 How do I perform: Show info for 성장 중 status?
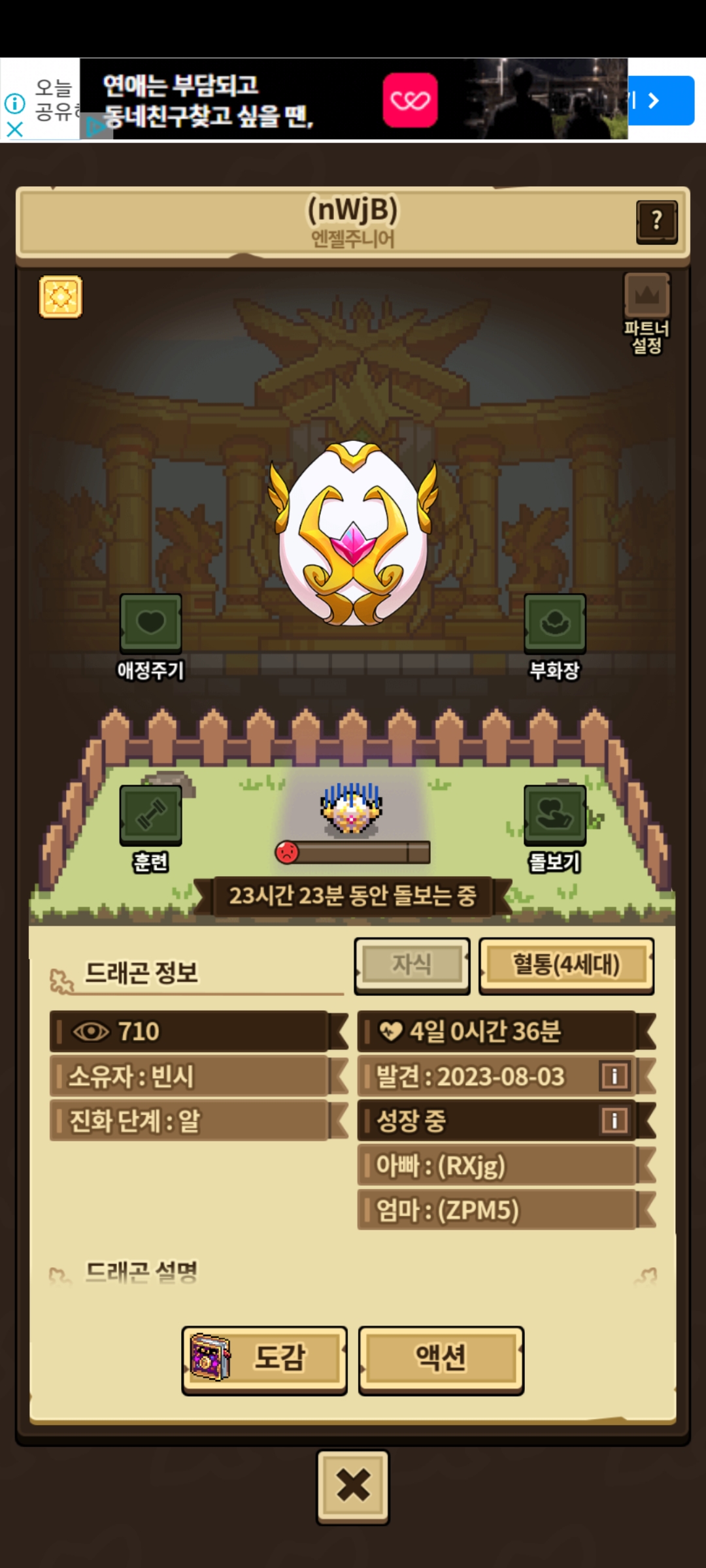(x=614, y=1120)
